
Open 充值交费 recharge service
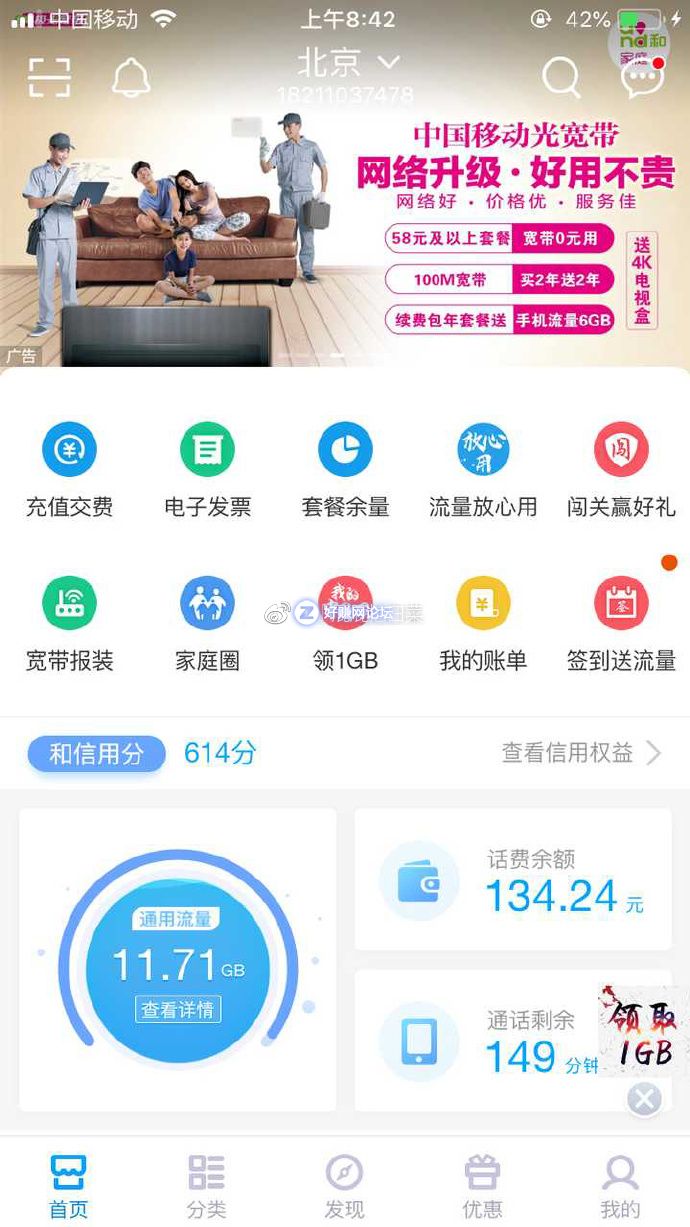[69, 450]
